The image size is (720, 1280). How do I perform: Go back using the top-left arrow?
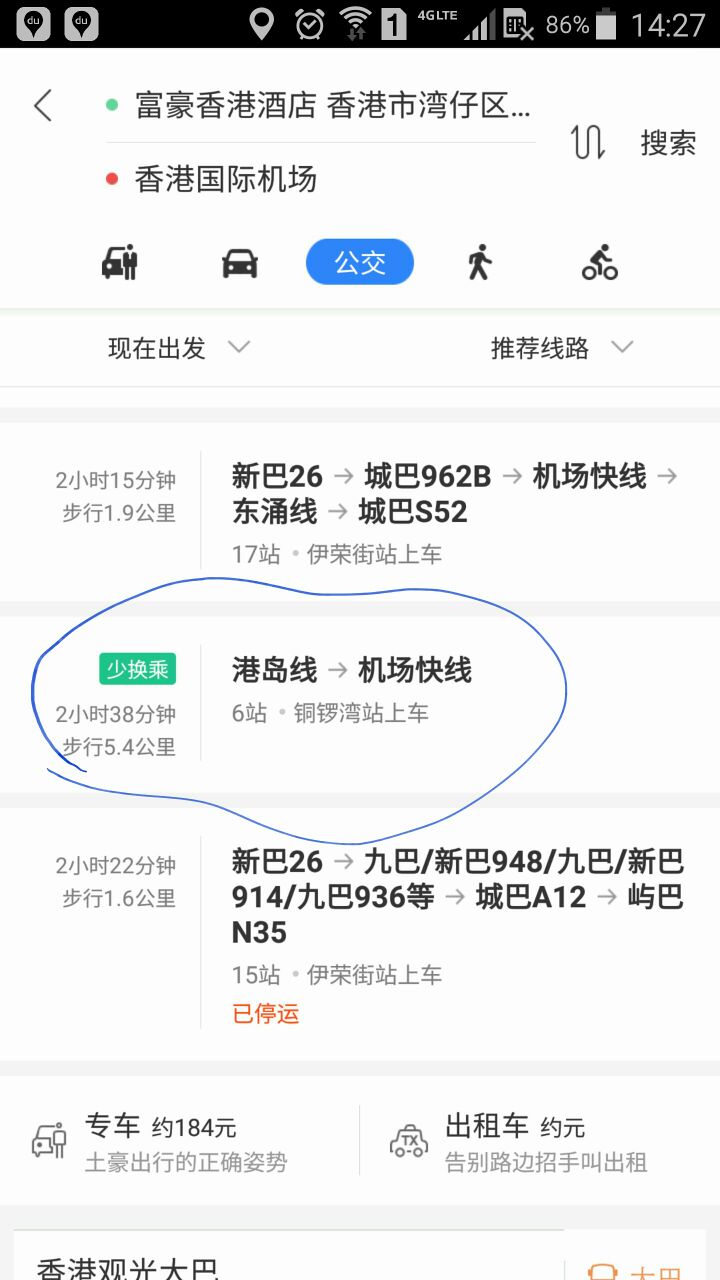[42, 105]
